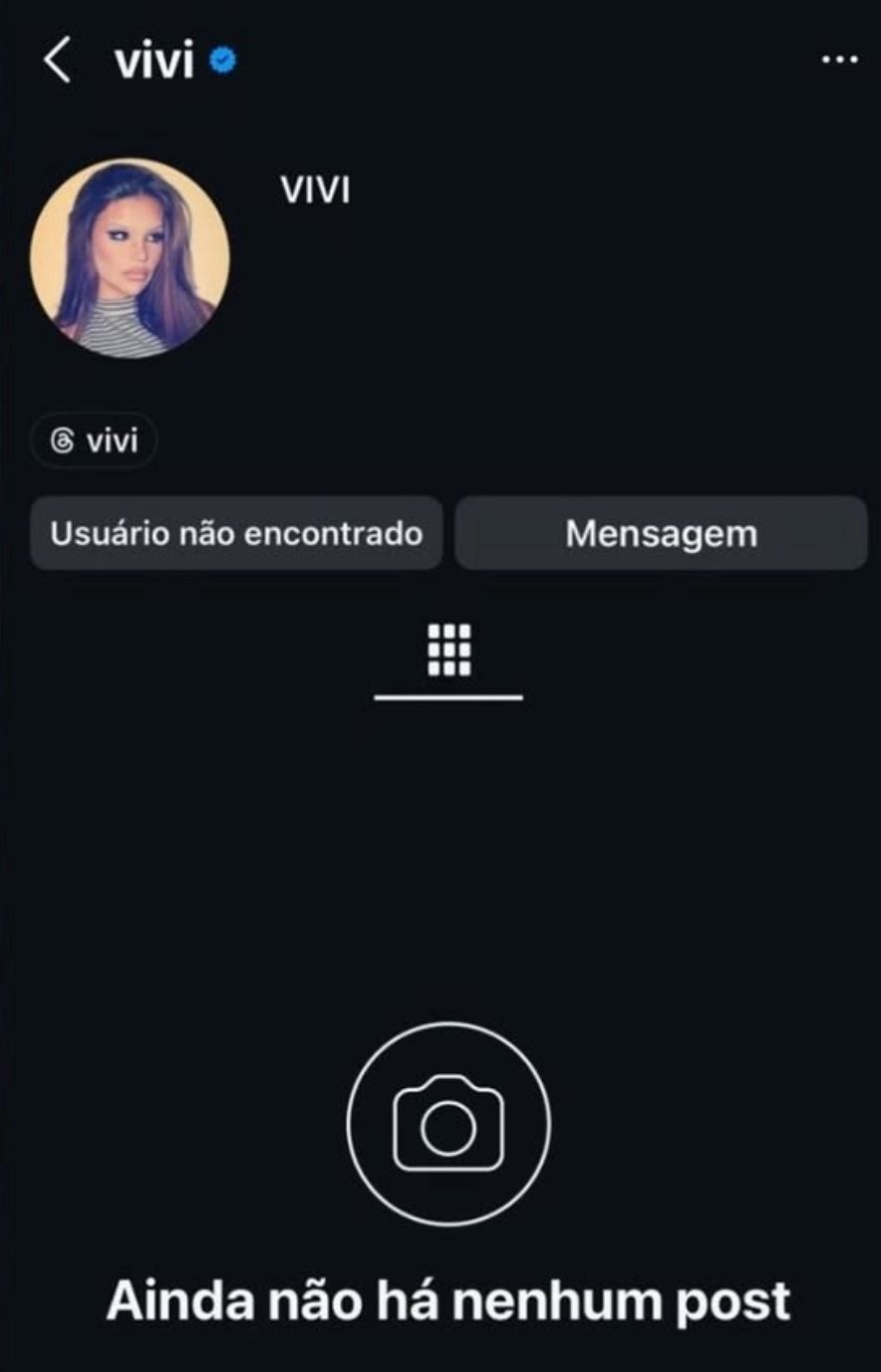Go back using the arrow icon

[x=57, y=62]
